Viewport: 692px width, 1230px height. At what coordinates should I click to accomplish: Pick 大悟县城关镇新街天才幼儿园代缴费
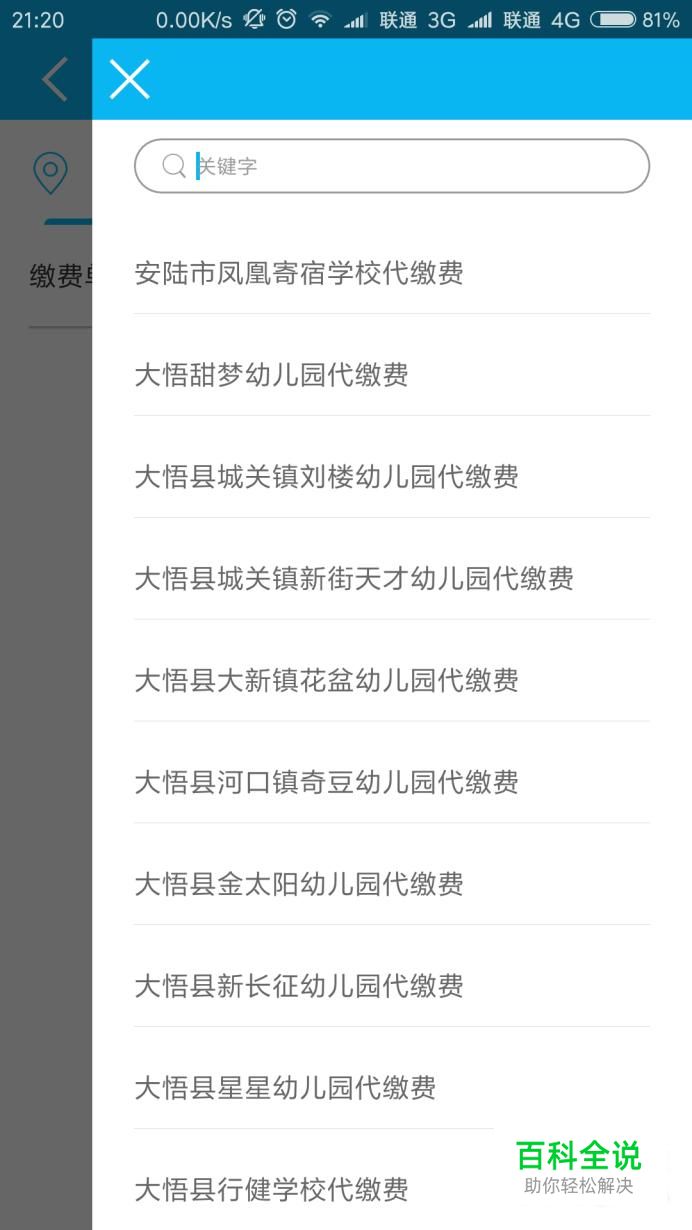pos(392,579)
